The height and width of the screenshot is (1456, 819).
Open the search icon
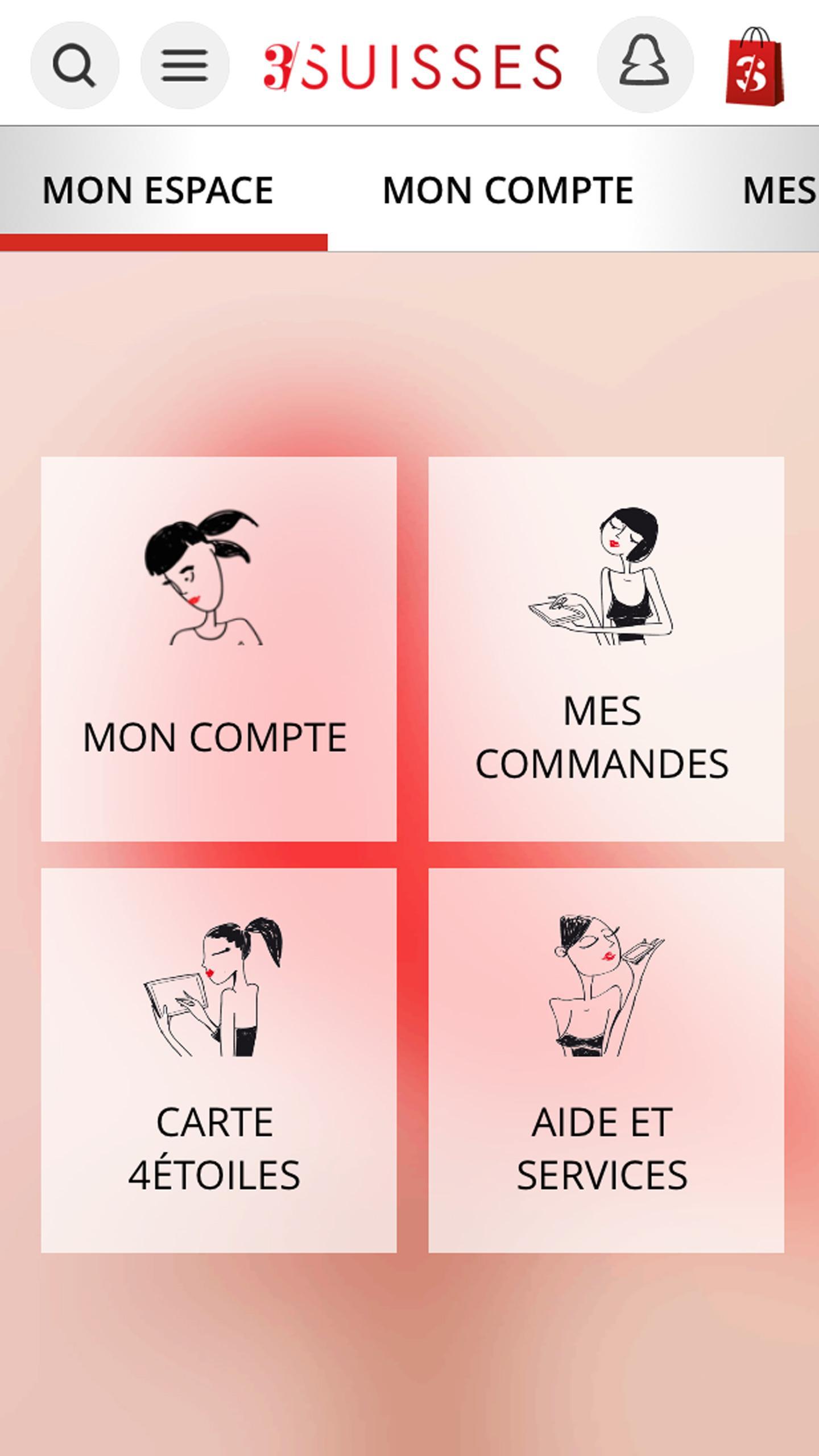click(75, 65)
